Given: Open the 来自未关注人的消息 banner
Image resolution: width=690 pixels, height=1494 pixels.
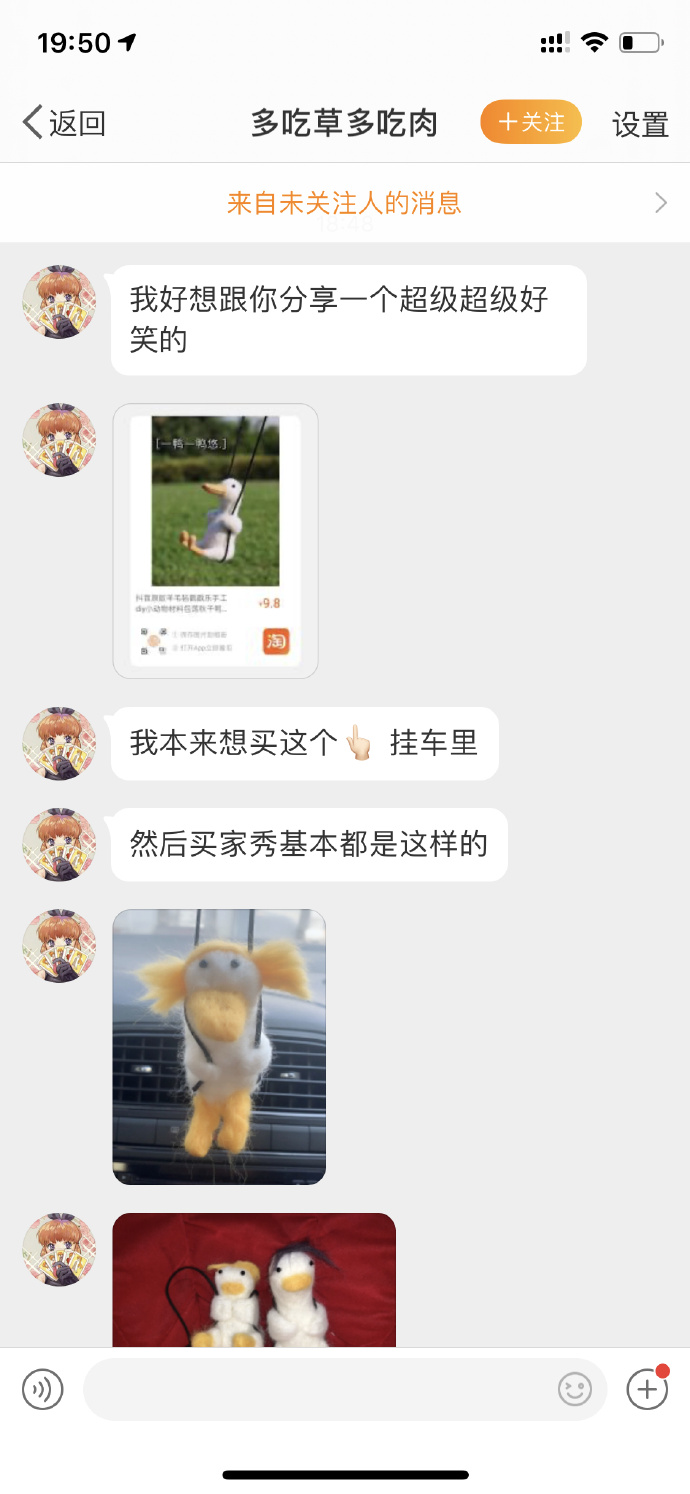Looking at the screenshot, I should pyautogui.click(x=345, y=203).
